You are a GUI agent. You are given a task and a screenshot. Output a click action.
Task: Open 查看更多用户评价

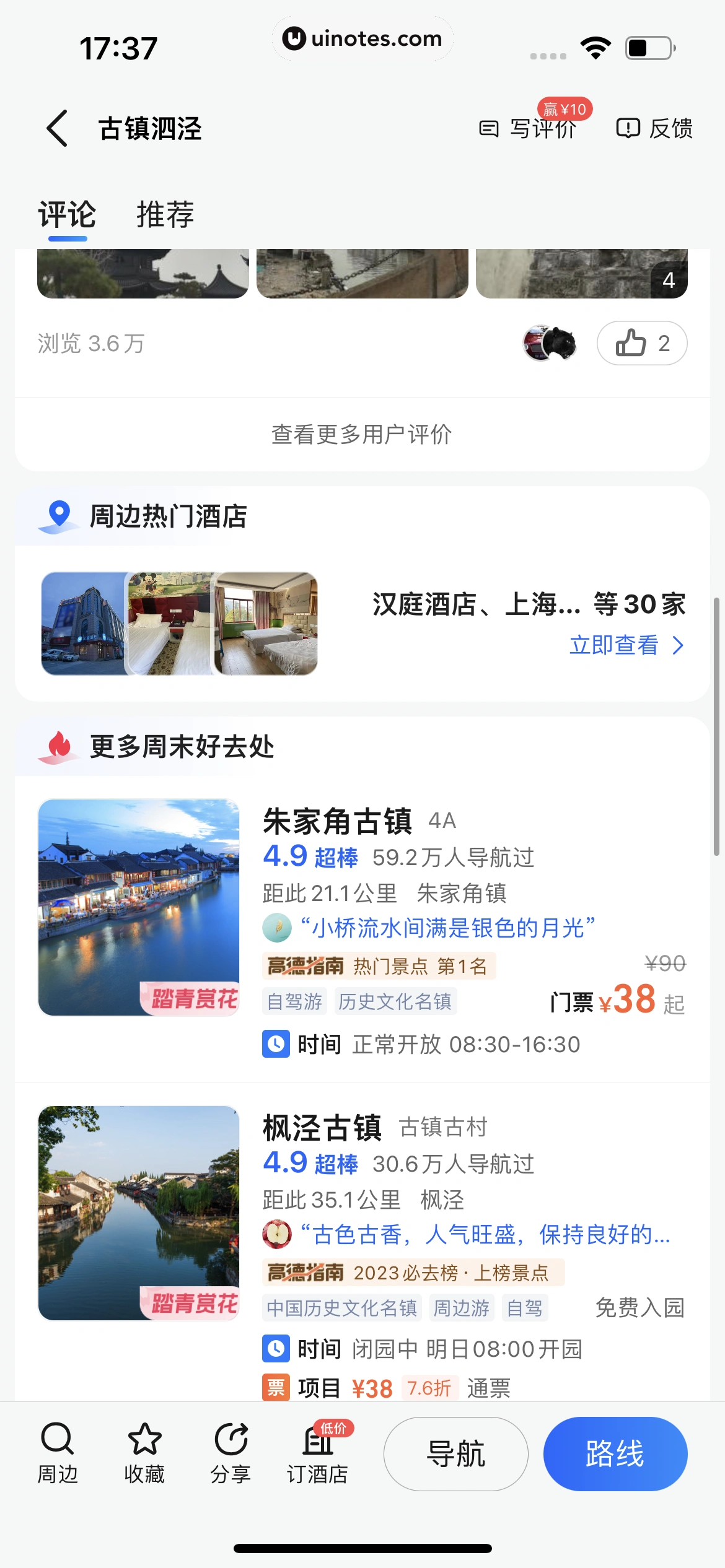coord(362,434)
